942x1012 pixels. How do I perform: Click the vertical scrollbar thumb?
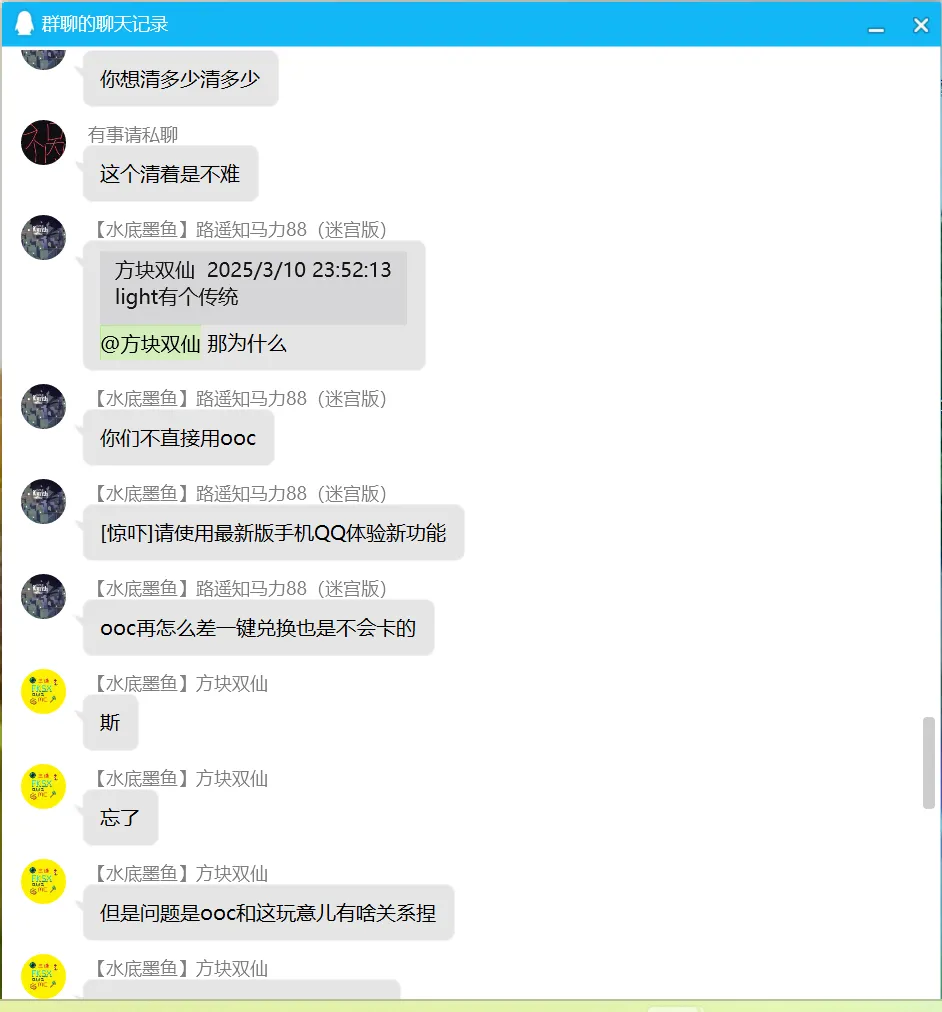(928, 762)
